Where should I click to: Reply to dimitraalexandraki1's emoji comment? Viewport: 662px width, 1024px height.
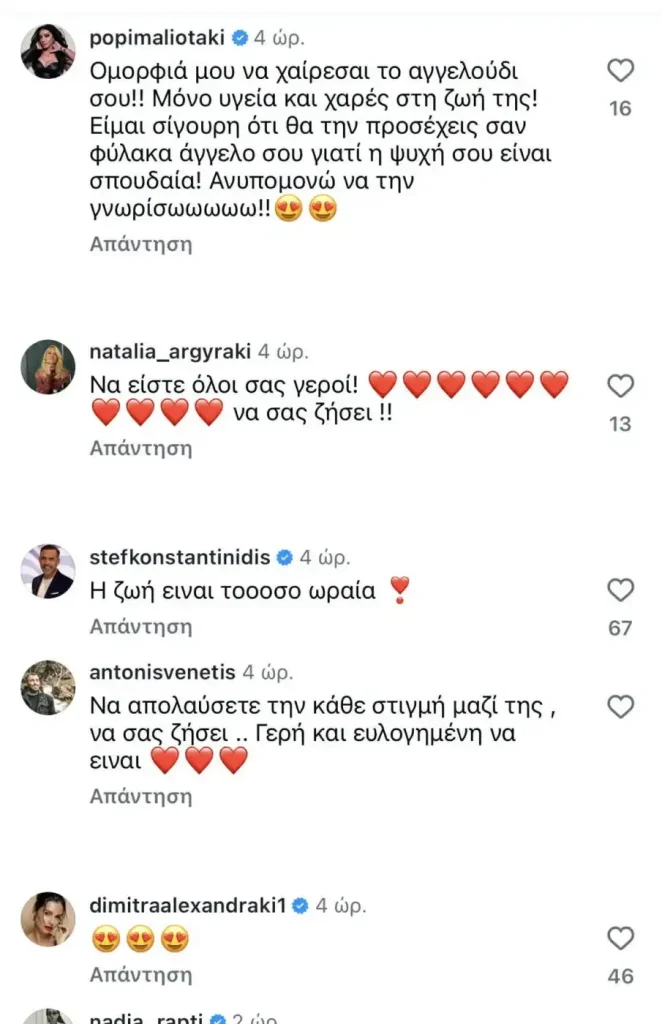140,975
